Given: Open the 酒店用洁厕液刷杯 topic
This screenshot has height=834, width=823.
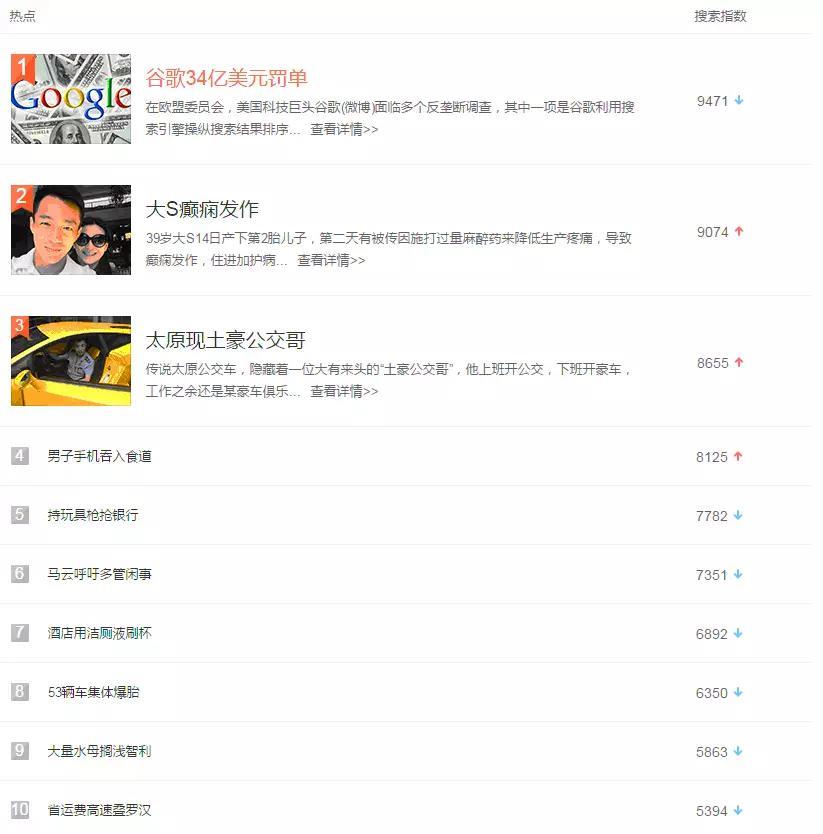Looking at the screenshot, I should [99, 633].
